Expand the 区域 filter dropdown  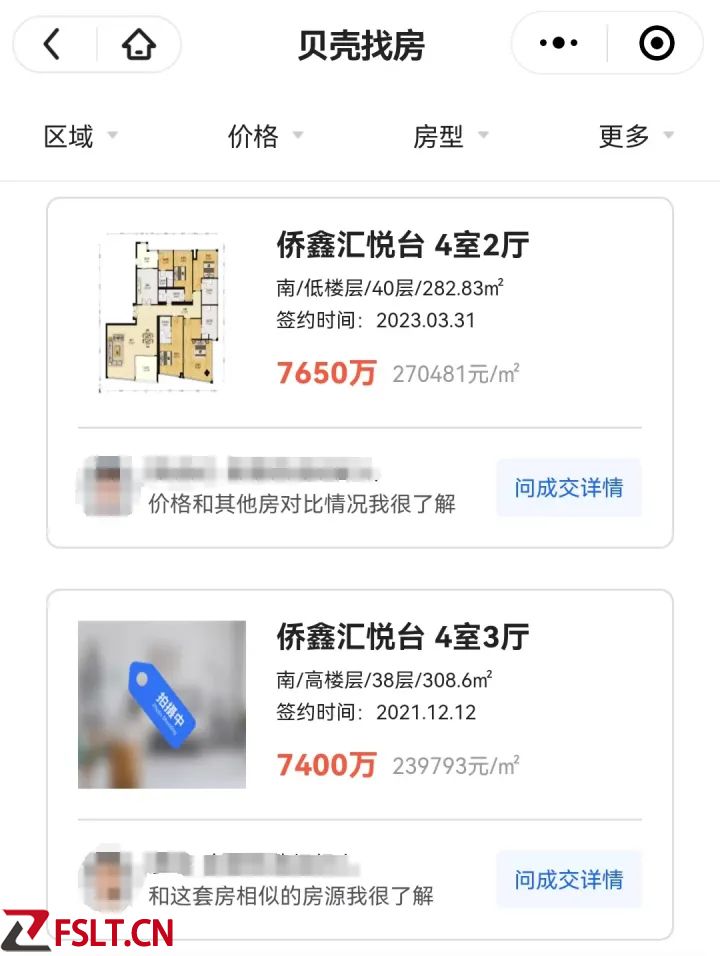tap(80, 136)
